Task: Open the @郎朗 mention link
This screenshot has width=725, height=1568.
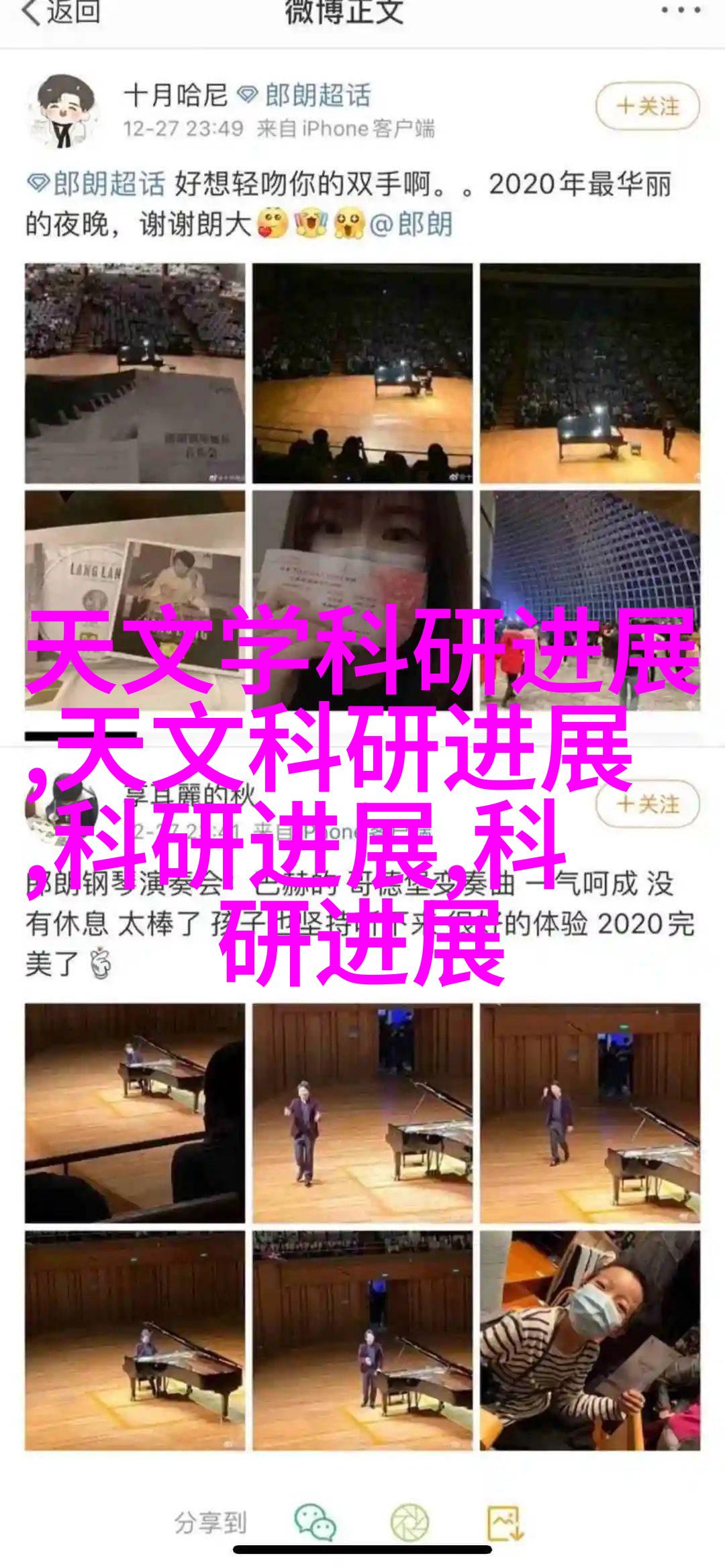Action: (412, 224)
